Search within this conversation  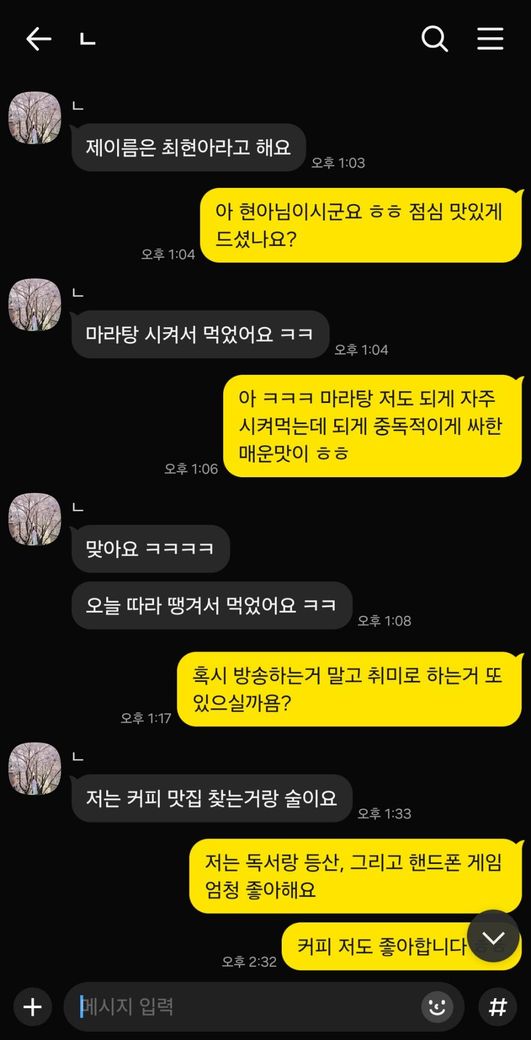(435, 40)
